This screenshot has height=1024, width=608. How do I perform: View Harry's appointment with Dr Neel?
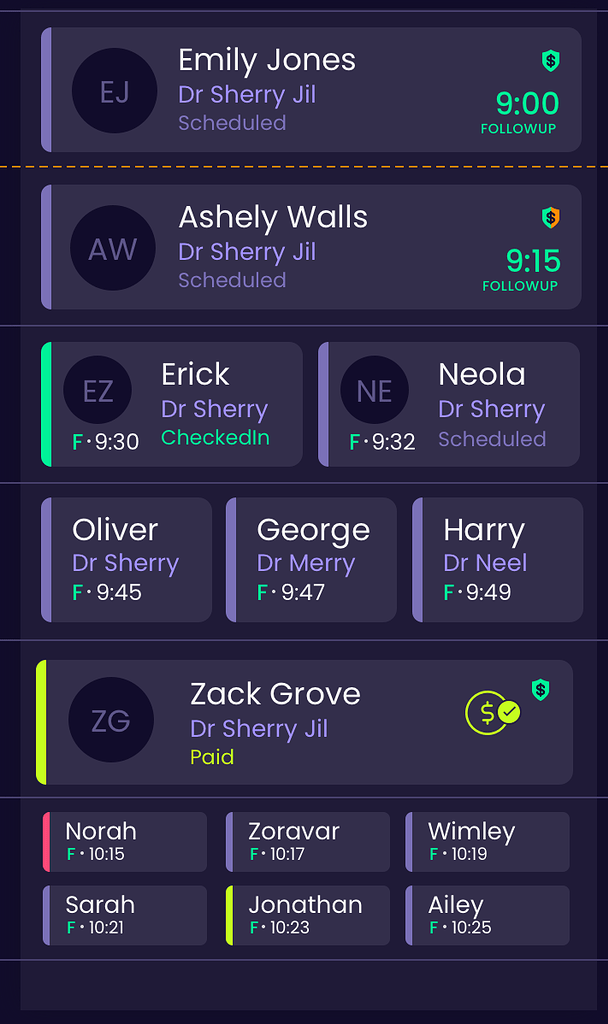pyautogui.click(x=497, y=560)
